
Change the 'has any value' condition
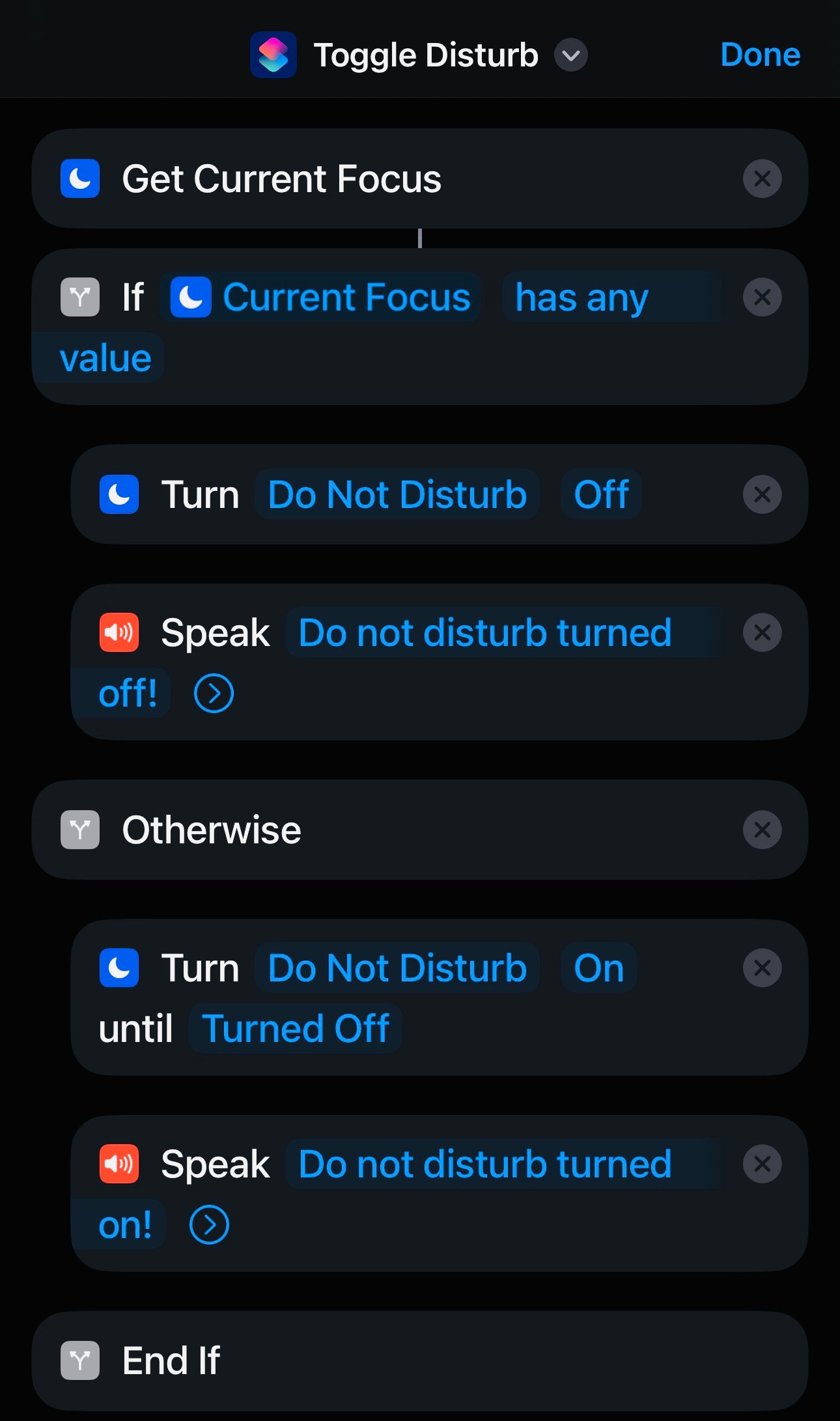(581, 298)
